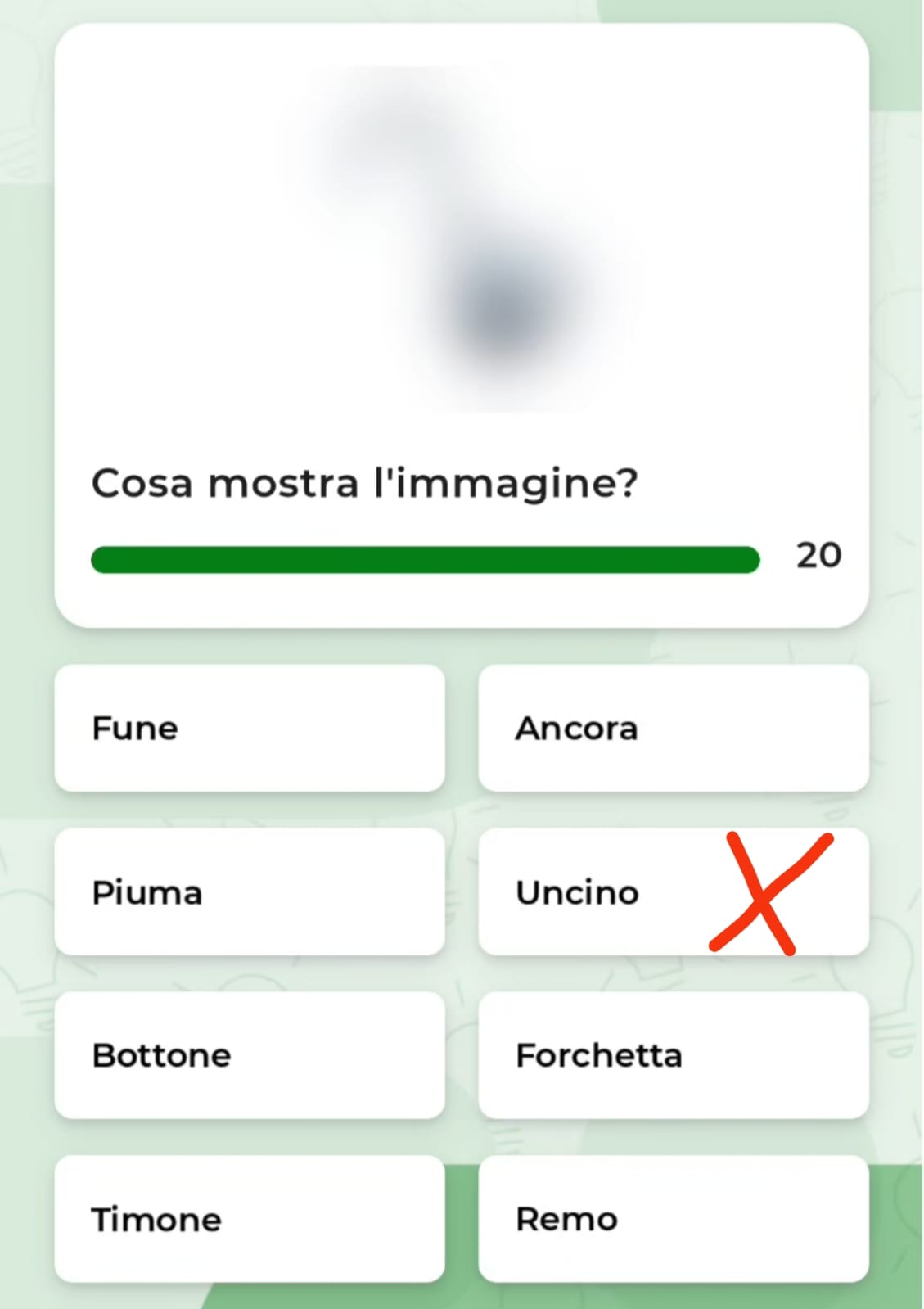924x1309 pixels.
Task: Select Forchetta as your guess
Action: click(673, 1055)
